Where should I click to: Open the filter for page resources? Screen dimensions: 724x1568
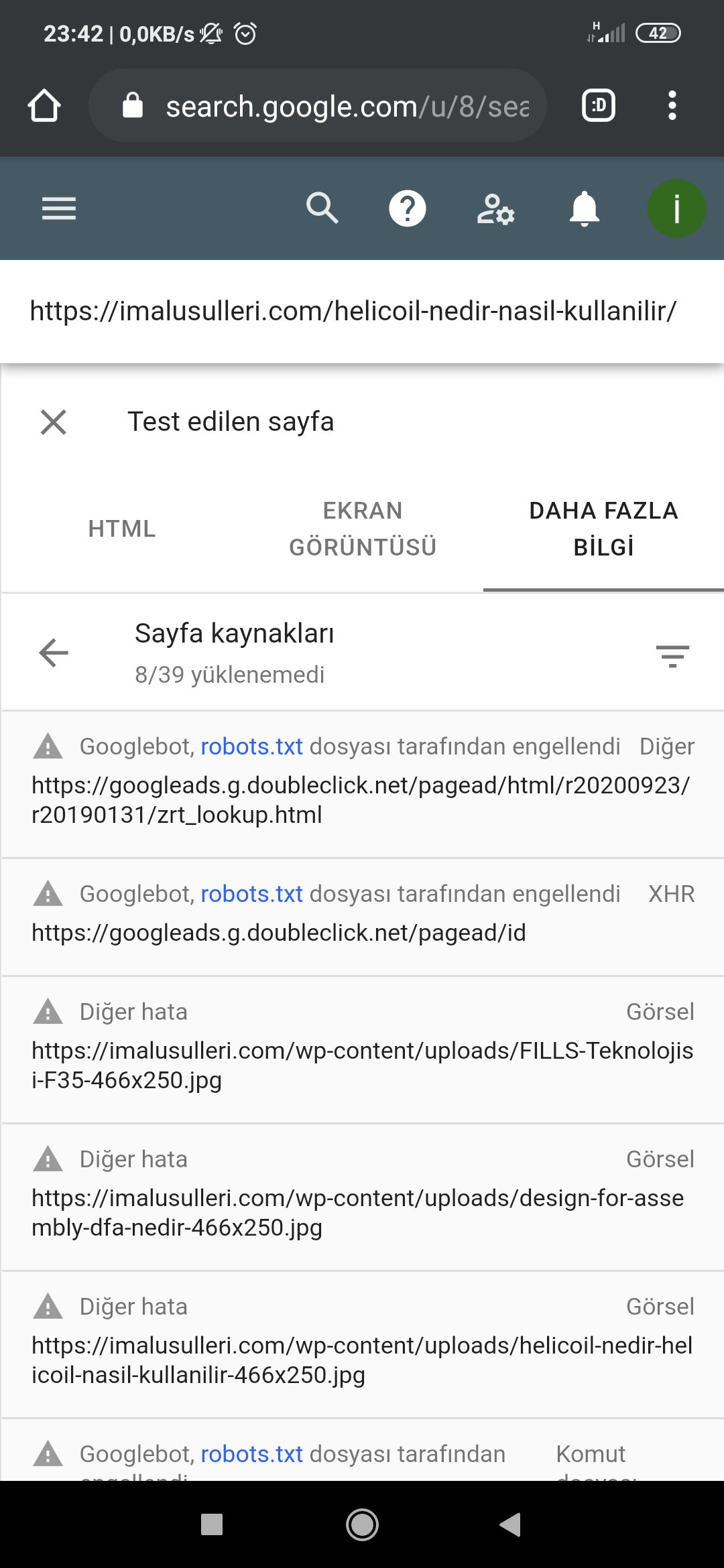pos(672,656)
